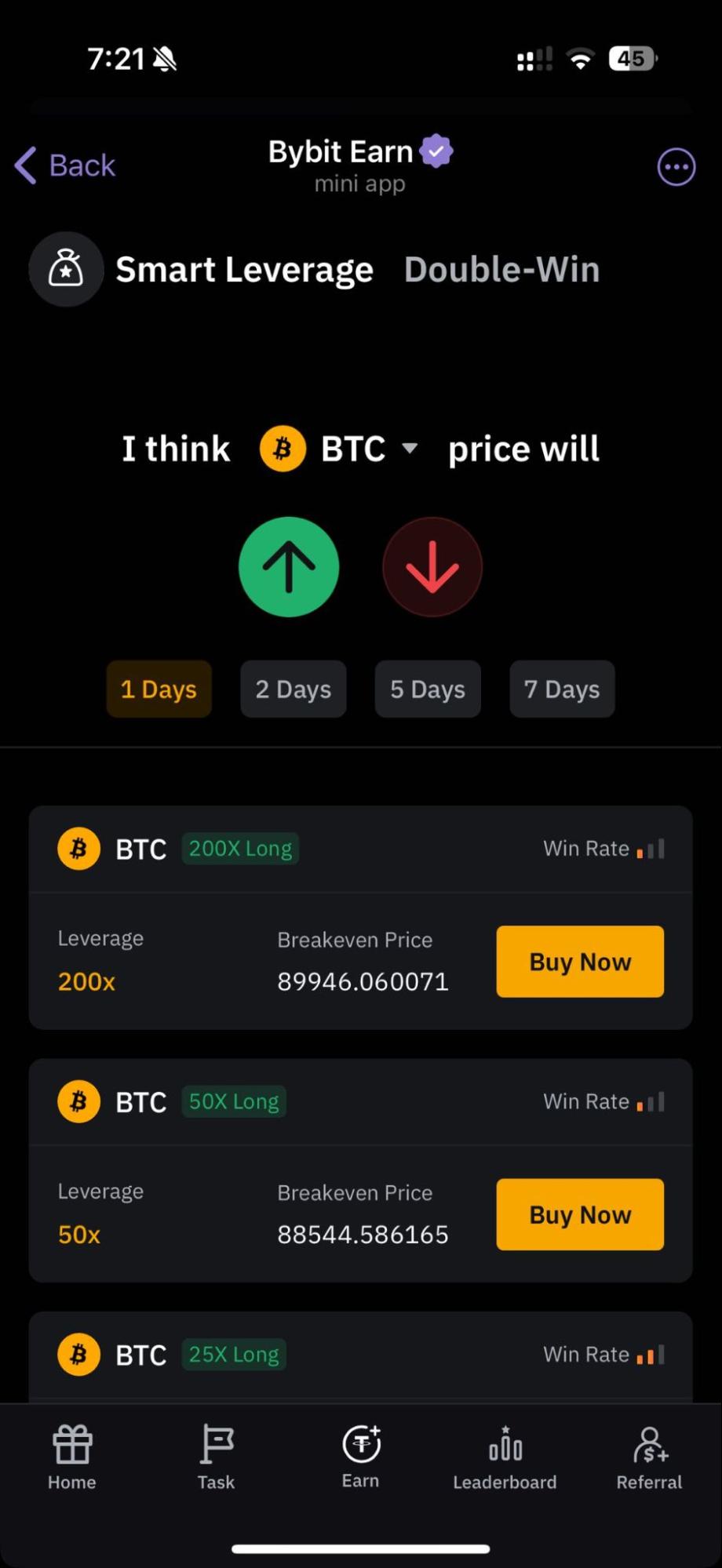
Task: Go to the Home tab
Action: [x=72, y=1457]
